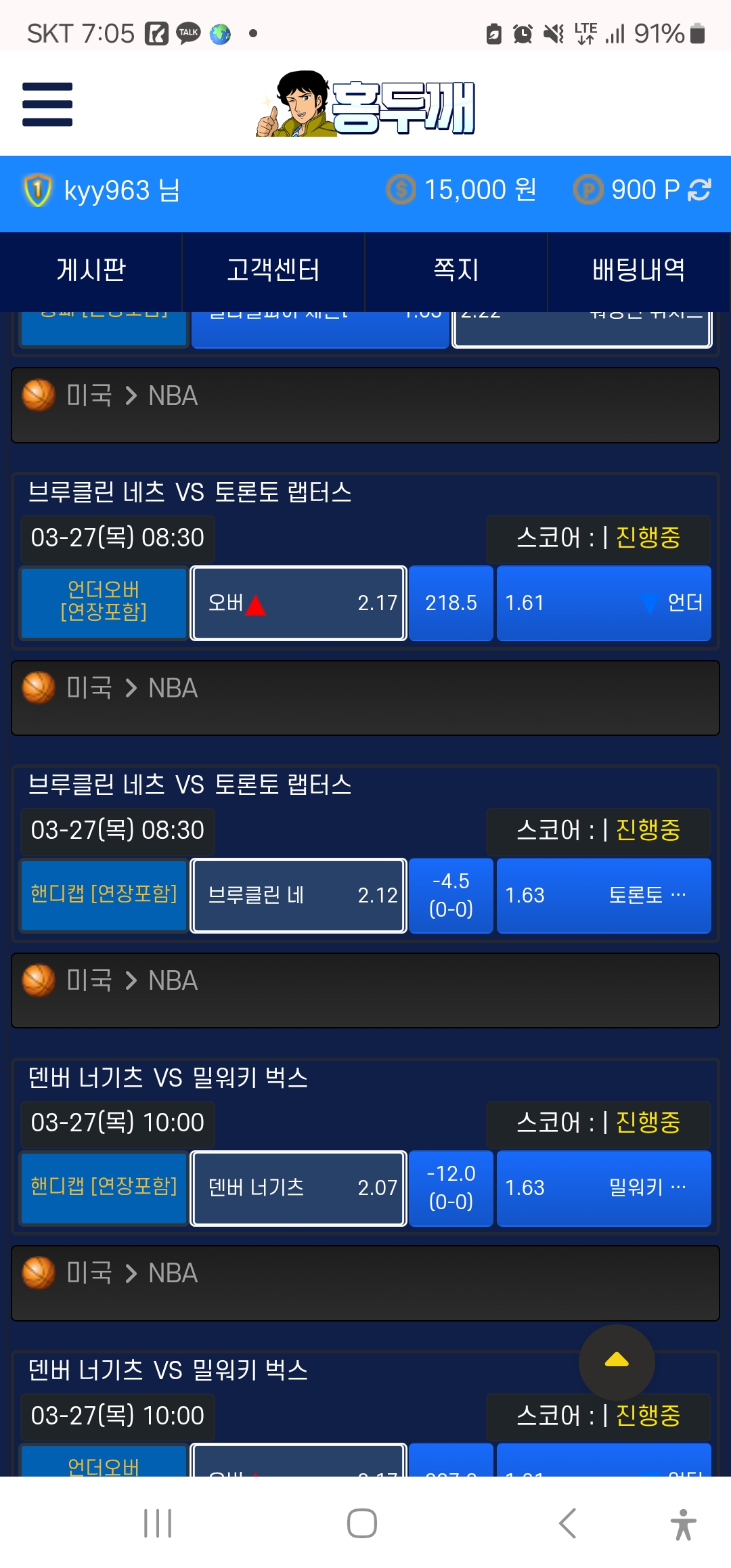
Task: Open the 게시판 tab
Action: point(91,270)
